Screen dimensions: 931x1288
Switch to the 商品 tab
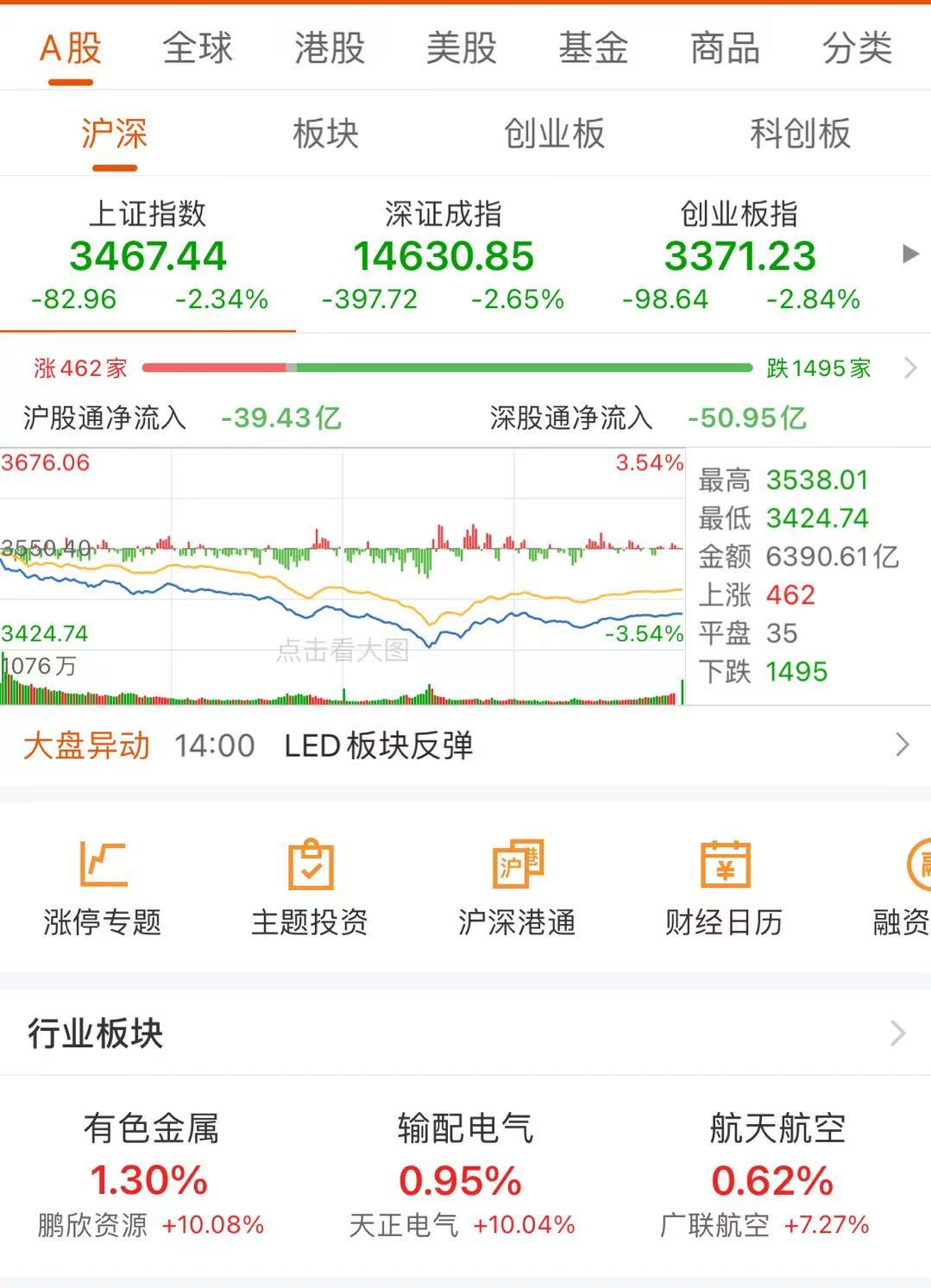[725, 48]
